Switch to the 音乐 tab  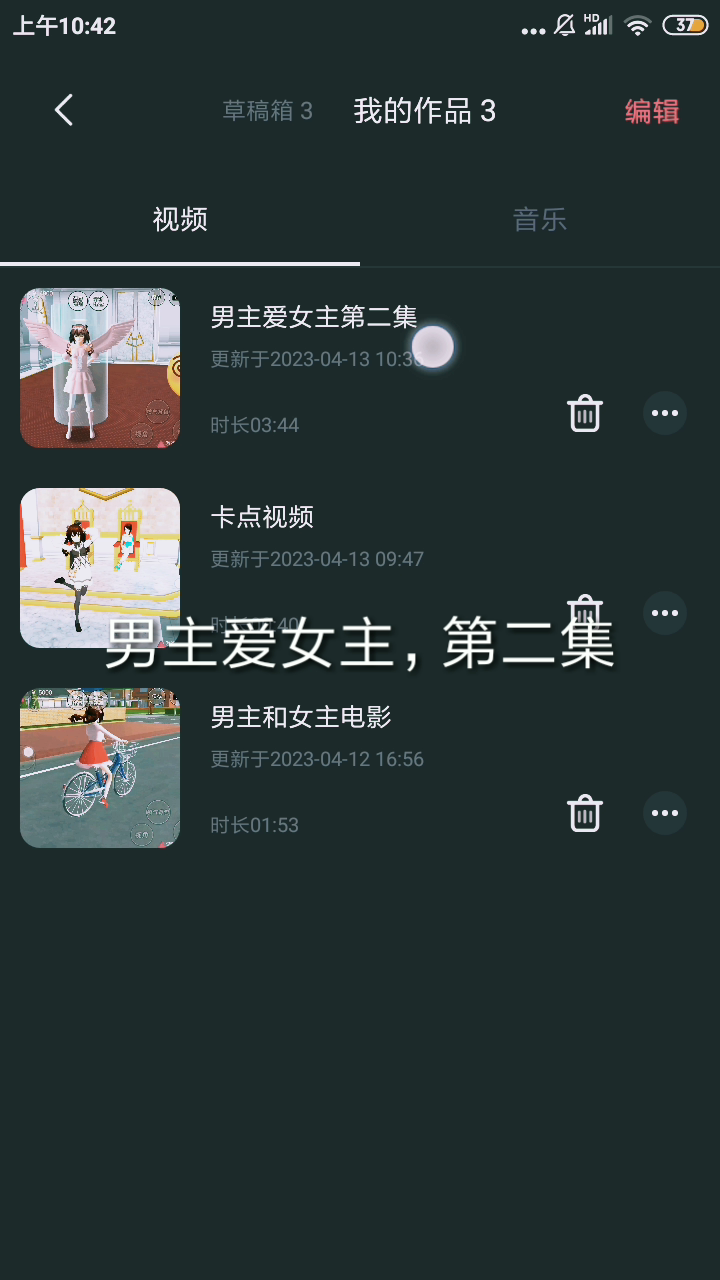tap(540, 220)
